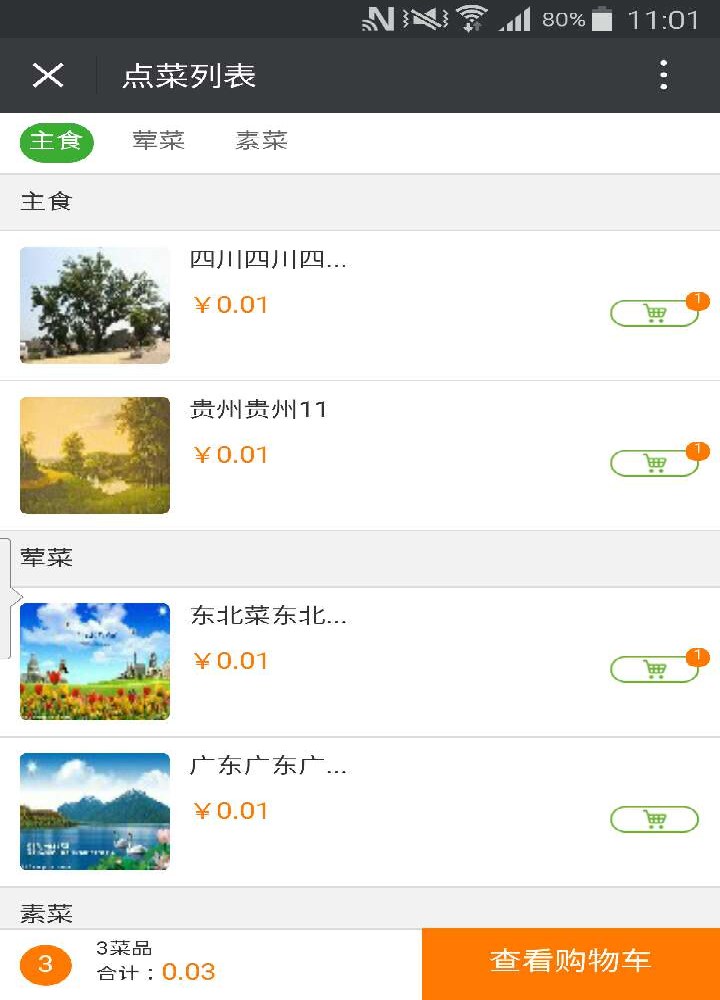Screen dimensions: 720x1000
Task: Tap the cart button for 贵州贵州11
Action: 654,464
